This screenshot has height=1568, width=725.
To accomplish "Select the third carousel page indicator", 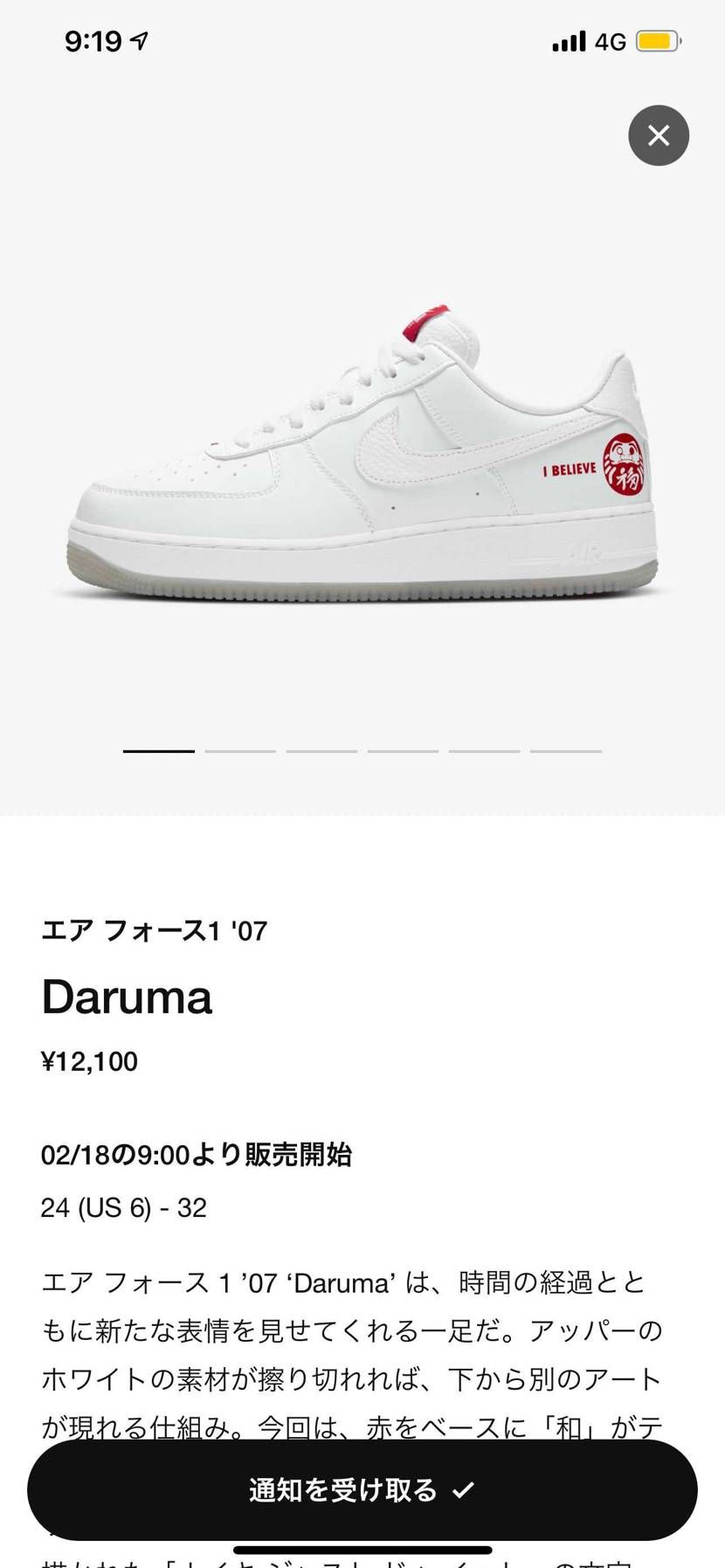I will click(321, 750).
